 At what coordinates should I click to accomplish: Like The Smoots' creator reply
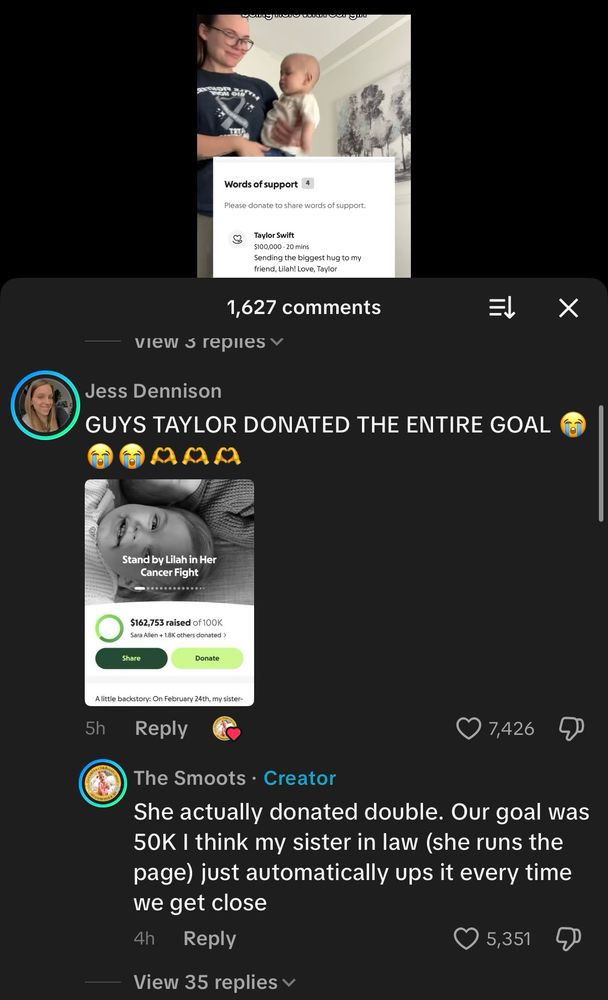(466, 939)
